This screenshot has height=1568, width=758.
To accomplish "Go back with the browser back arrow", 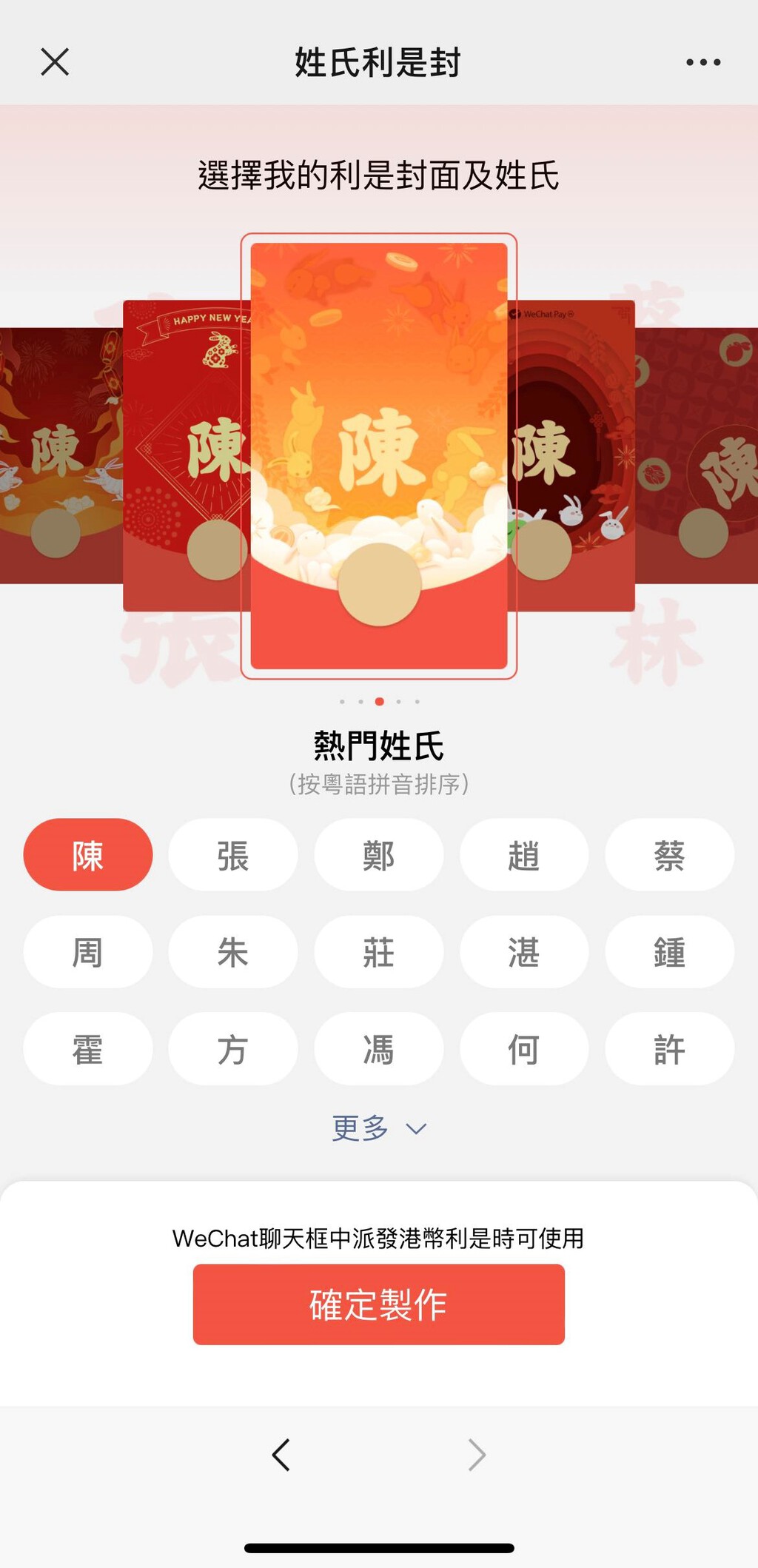I will (x=281, y=1455).
